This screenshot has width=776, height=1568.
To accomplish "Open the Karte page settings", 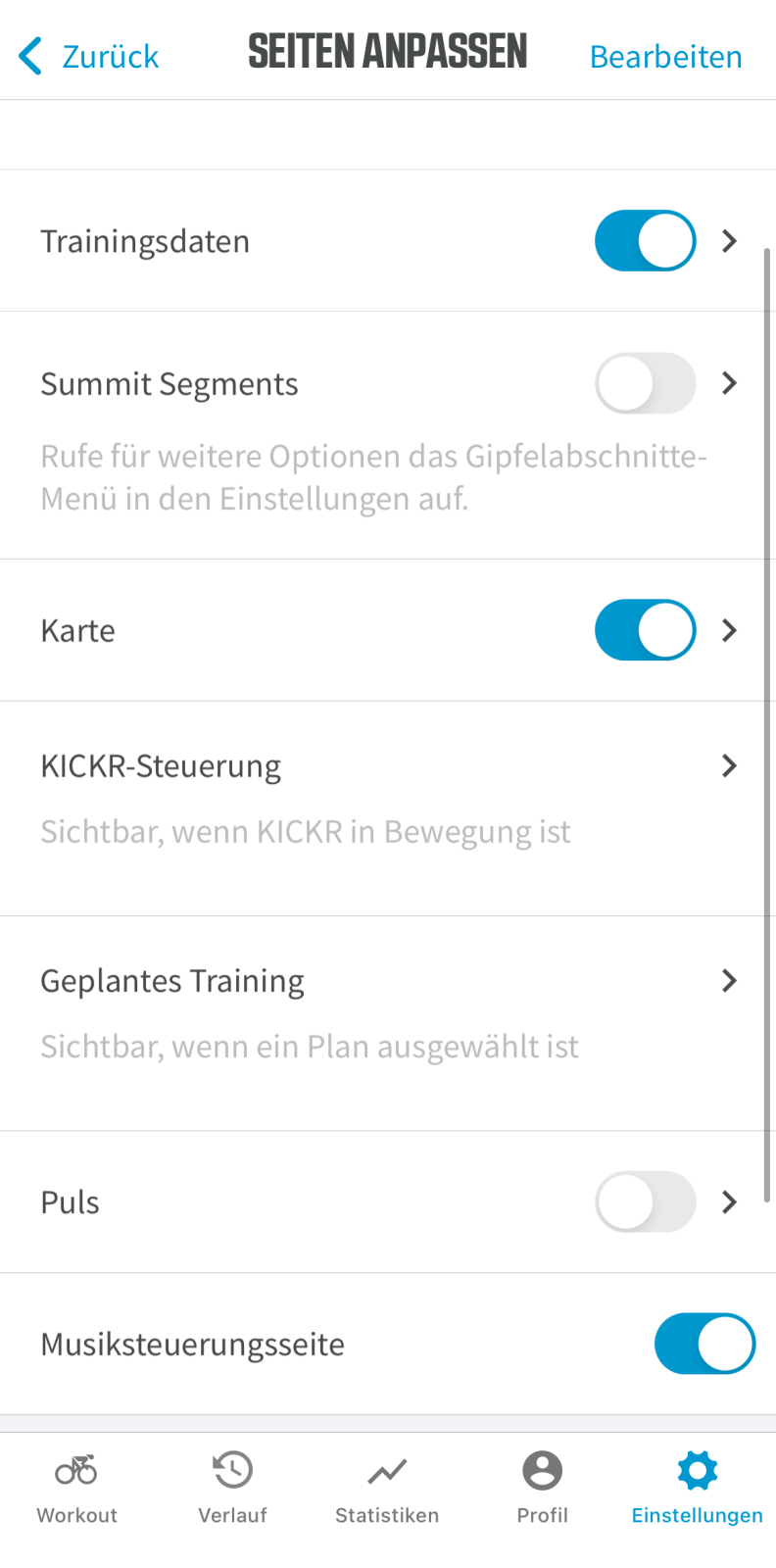I will pos(729,629).
